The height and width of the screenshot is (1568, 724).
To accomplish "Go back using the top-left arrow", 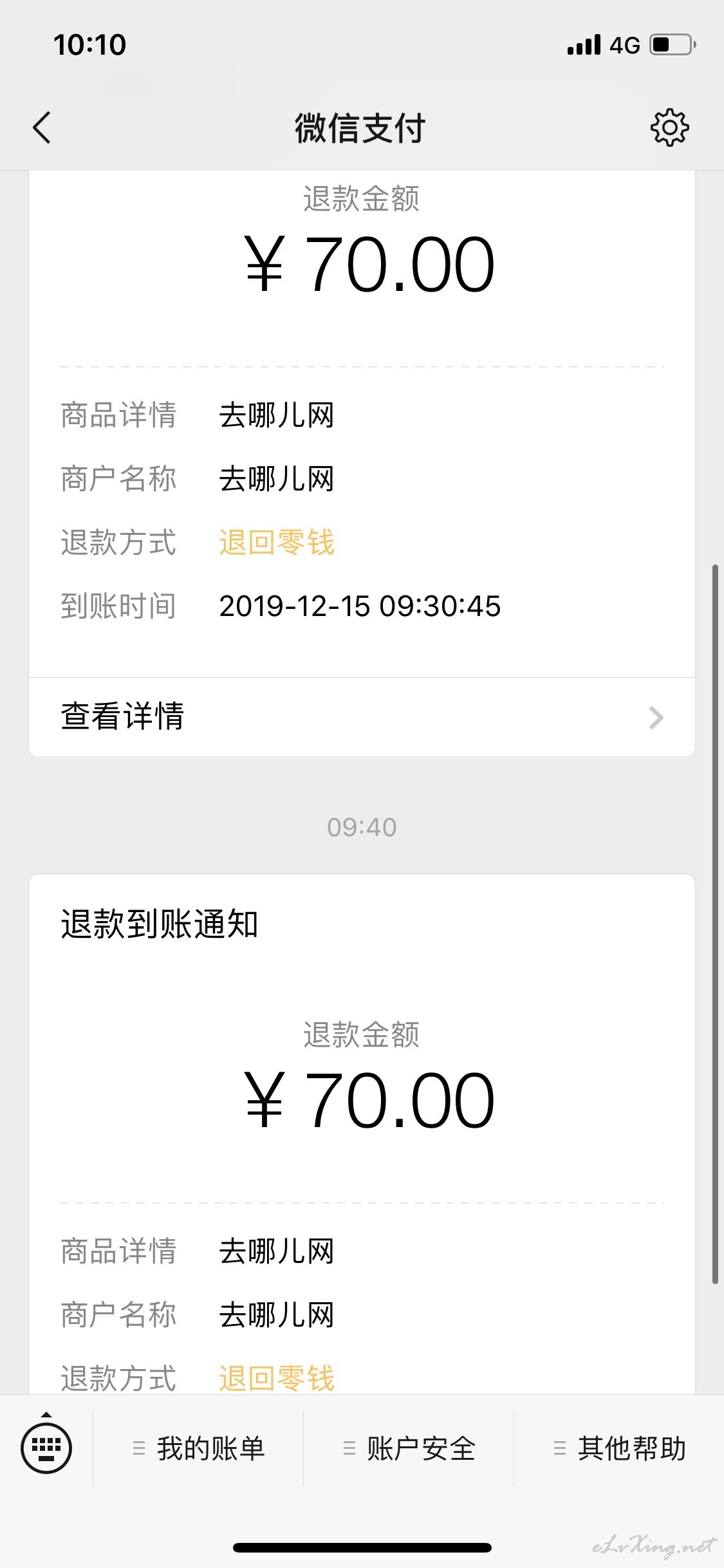I will pos(42,127).
